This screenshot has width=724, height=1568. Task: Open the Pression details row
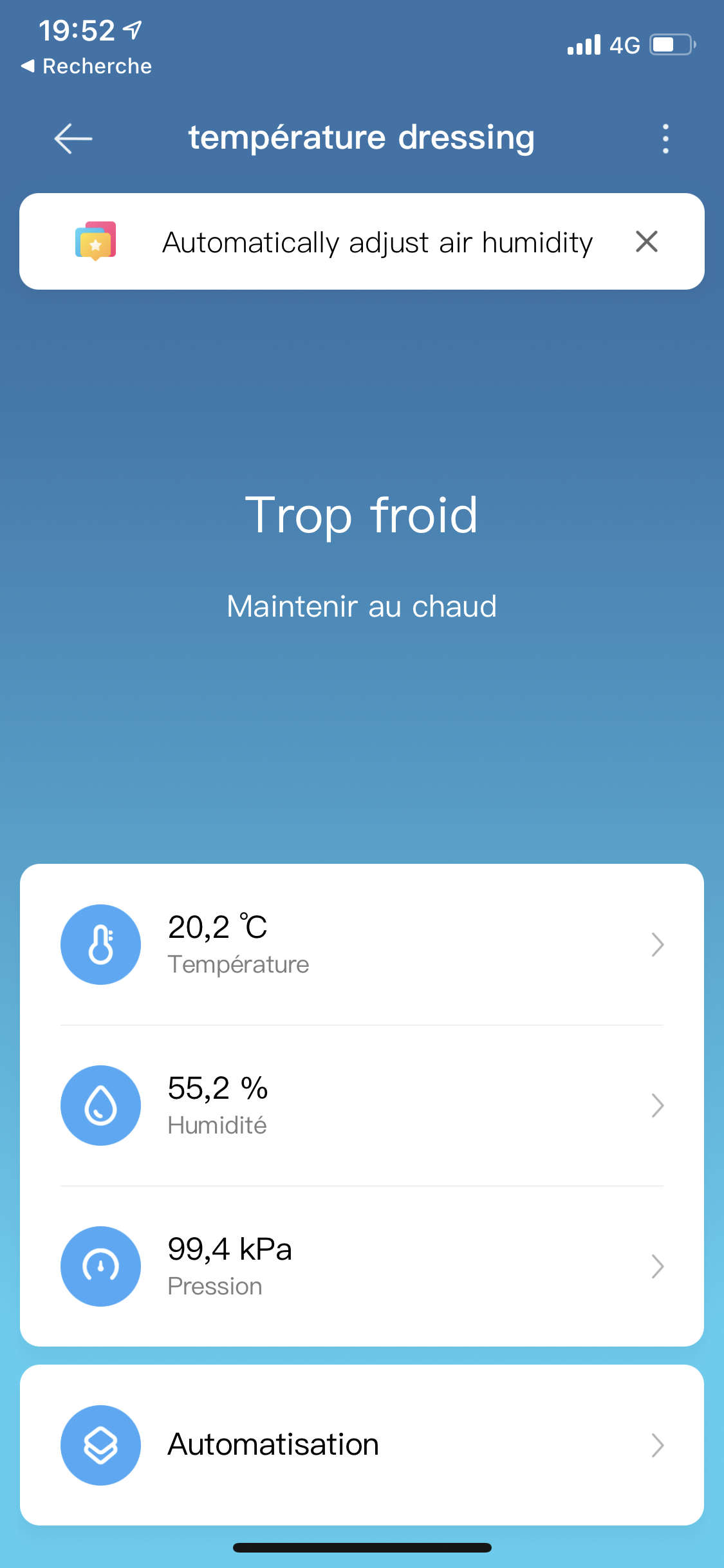click(x=362, y=1266)
